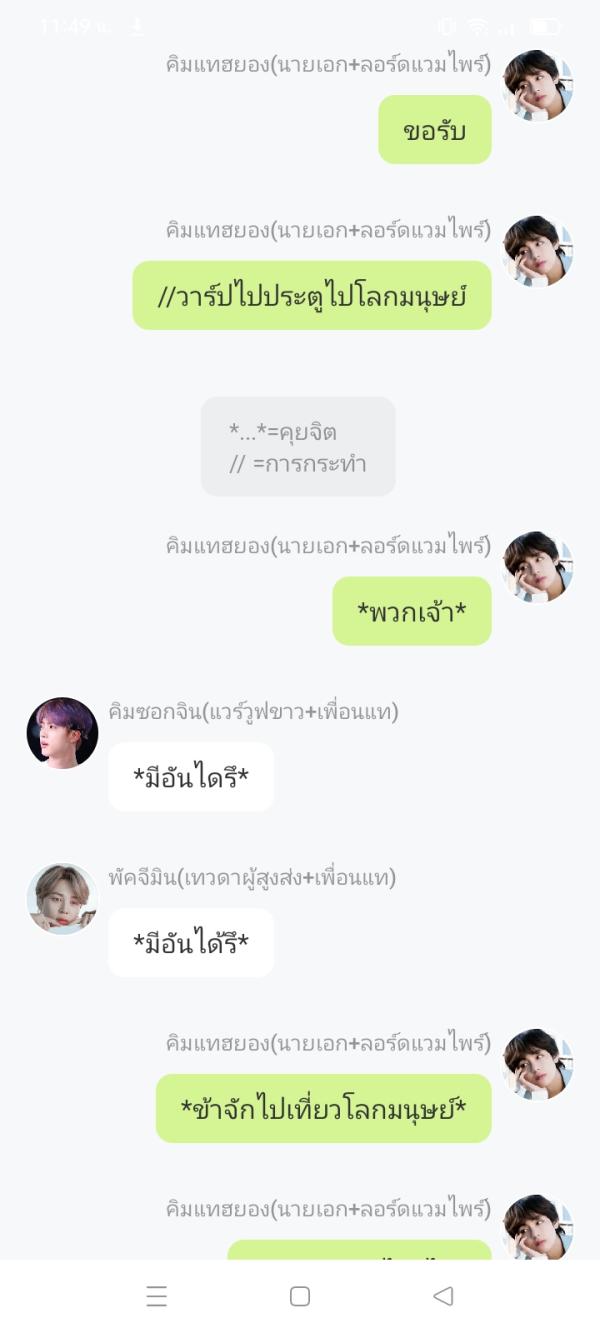Screen dimensions: 600x1333
Task: Go back using the system back button
Action: (443, 1296)
